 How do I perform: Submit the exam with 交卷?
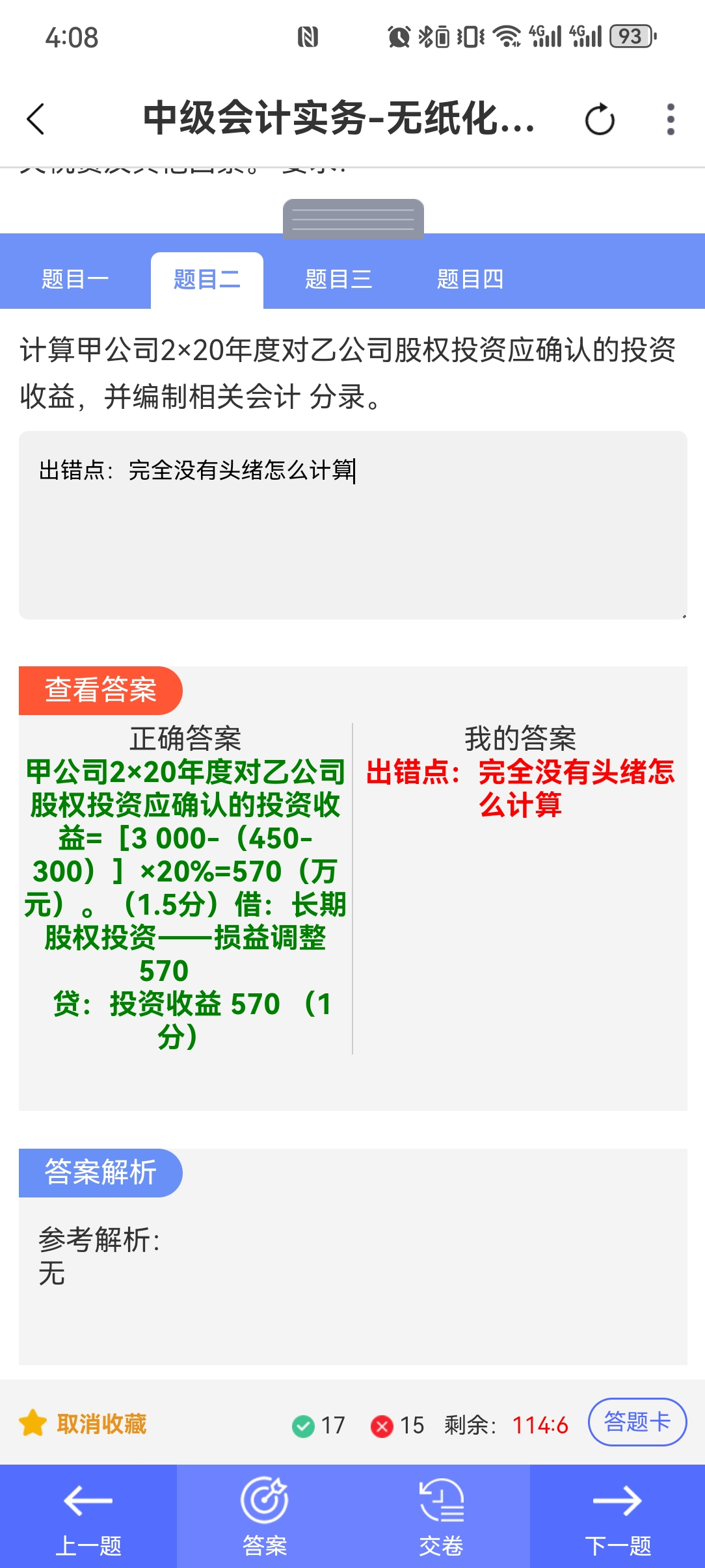441,1517
